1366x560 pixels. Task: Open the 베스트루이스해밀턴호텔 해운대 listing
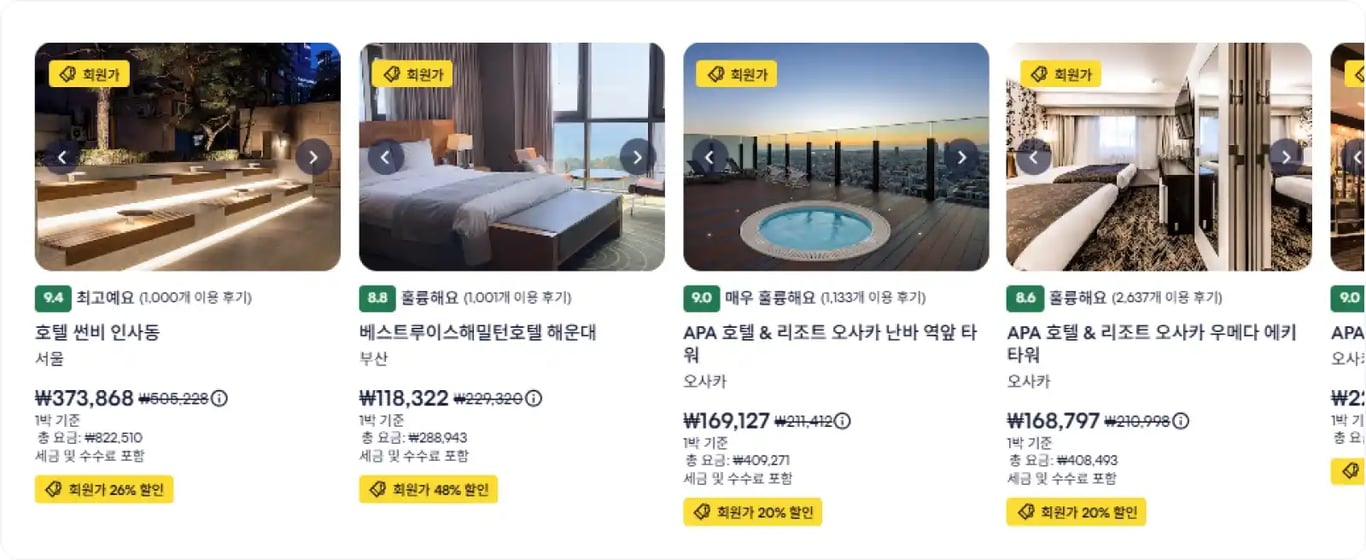pos(478,332)
